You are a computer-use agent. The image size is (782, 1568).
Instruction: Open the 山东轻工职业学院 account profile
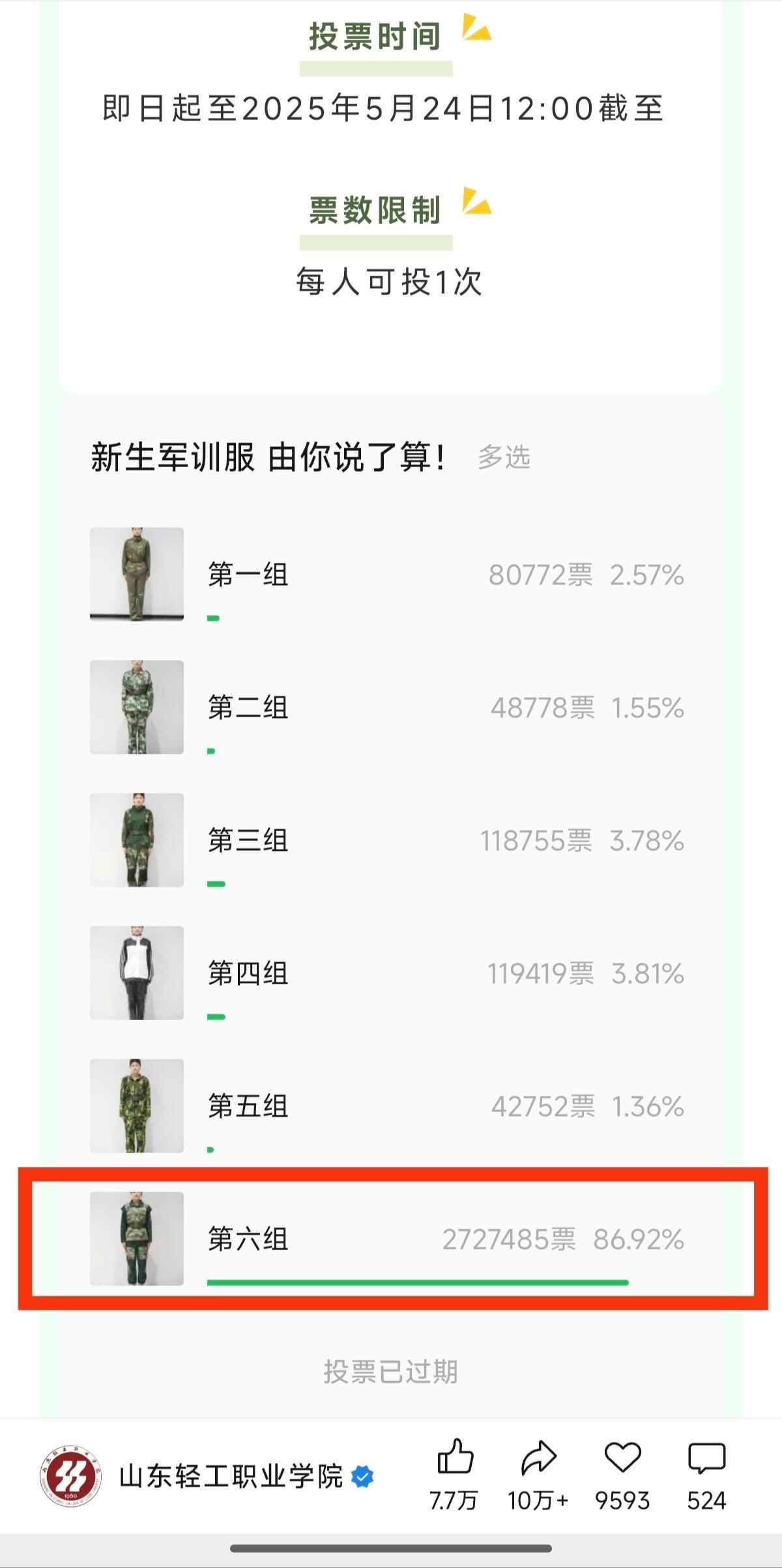230,1476
